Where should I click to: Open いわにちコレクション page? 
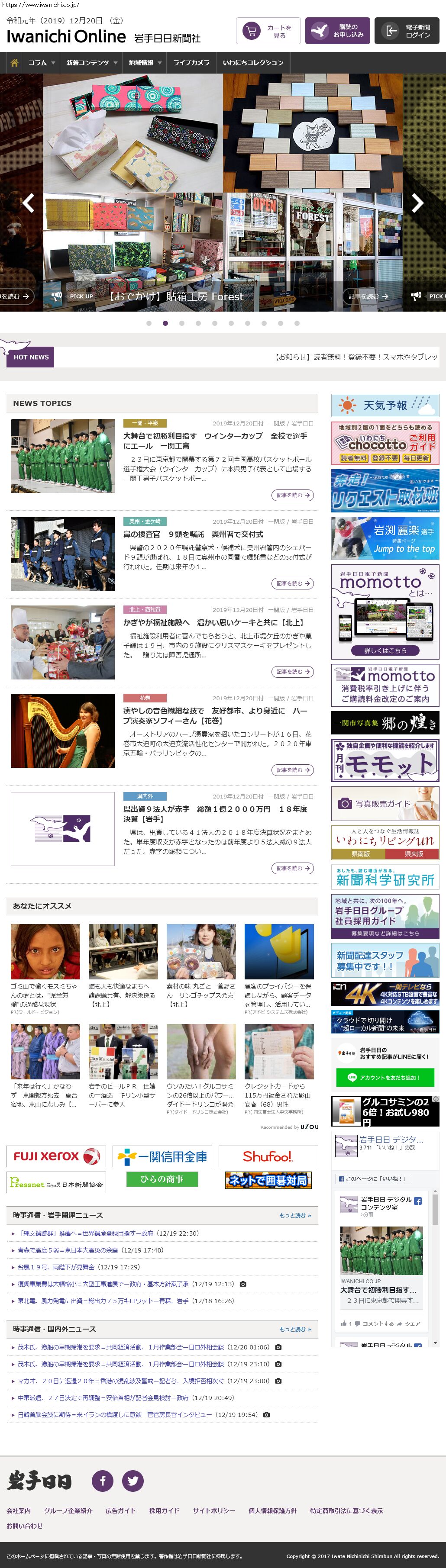pos(253,63)
